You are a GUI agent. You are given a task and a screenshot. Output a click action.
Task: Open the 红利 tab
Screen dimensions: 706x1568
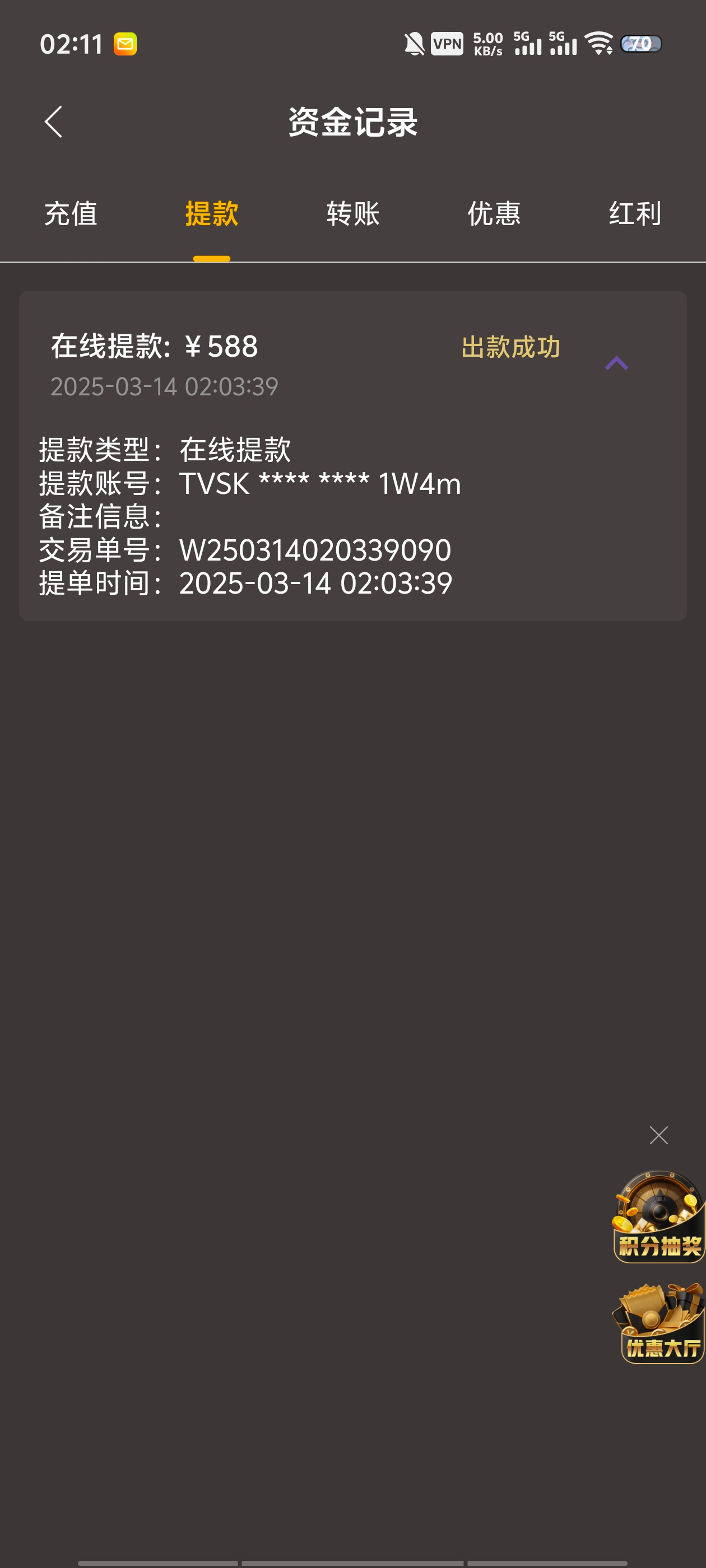[635, 214]
